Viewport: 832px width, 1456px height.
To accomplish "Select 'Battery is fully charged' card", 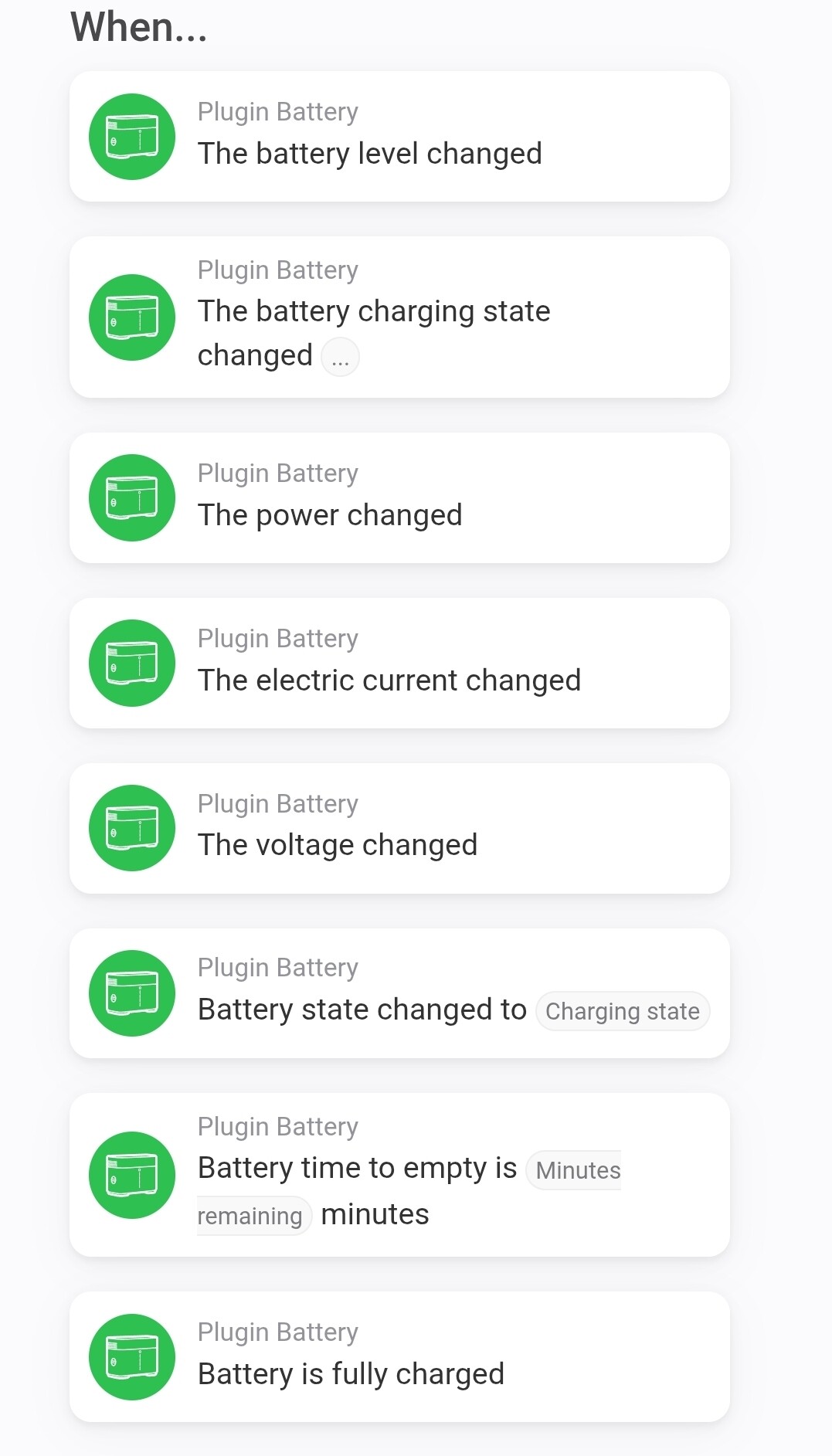I will 399,1357.
